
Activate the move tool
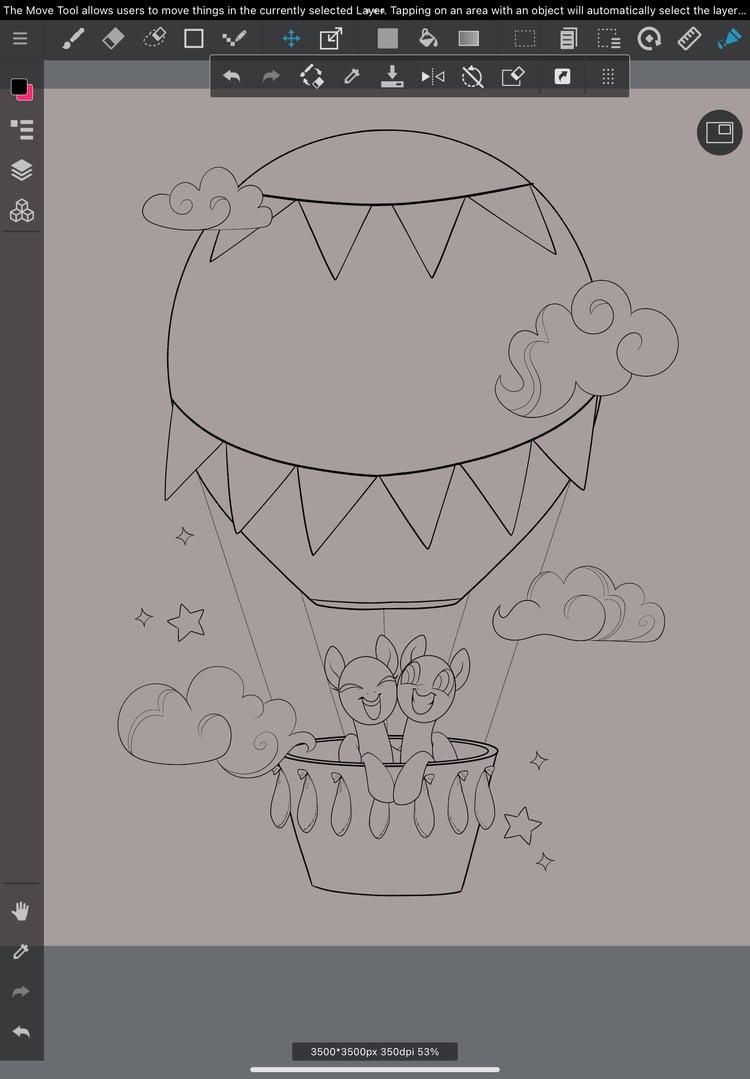[291, 39]
